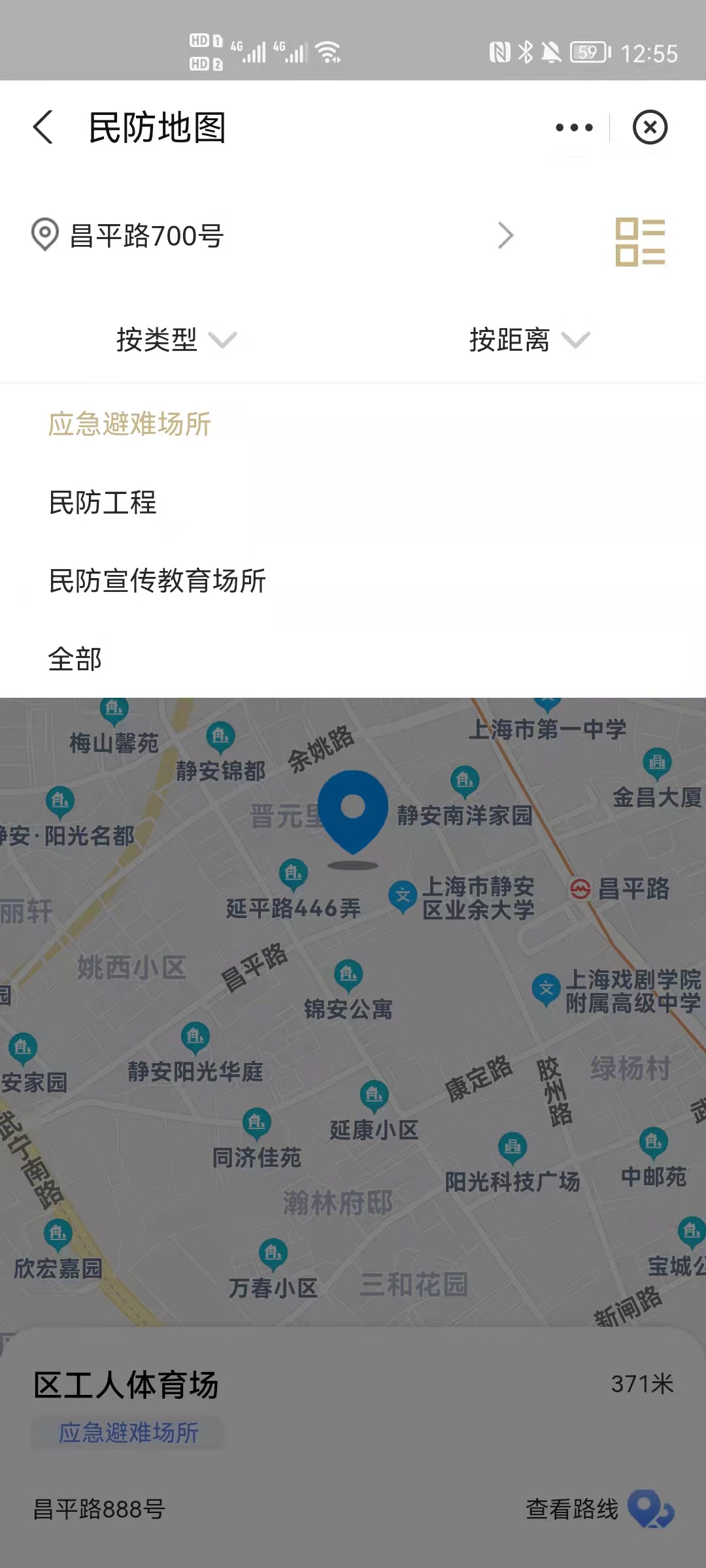View route to 区工人体育场
This screenshot has height=1568, width=706.
[599, 1509]
